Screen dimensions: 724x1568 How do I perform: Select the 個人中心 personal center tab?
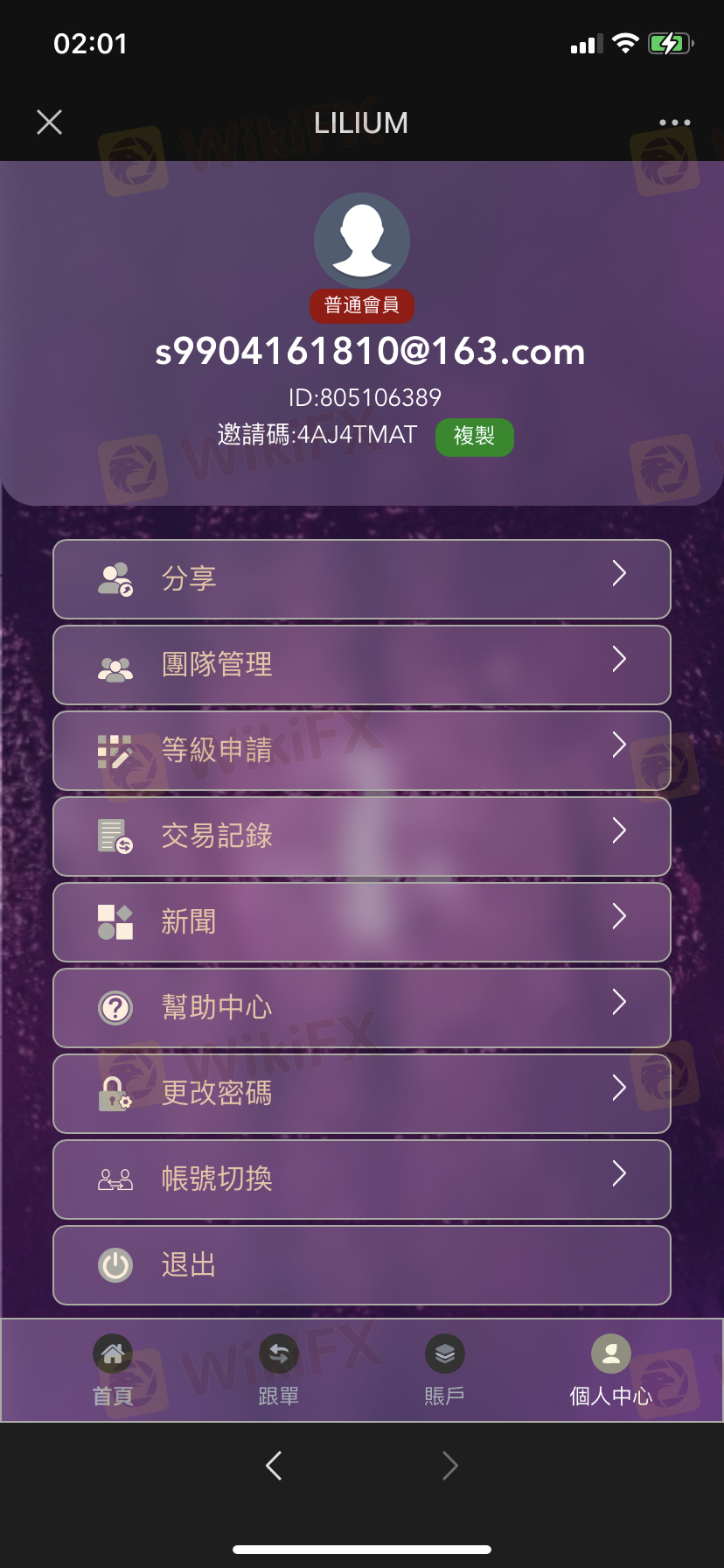[610, 1371]
